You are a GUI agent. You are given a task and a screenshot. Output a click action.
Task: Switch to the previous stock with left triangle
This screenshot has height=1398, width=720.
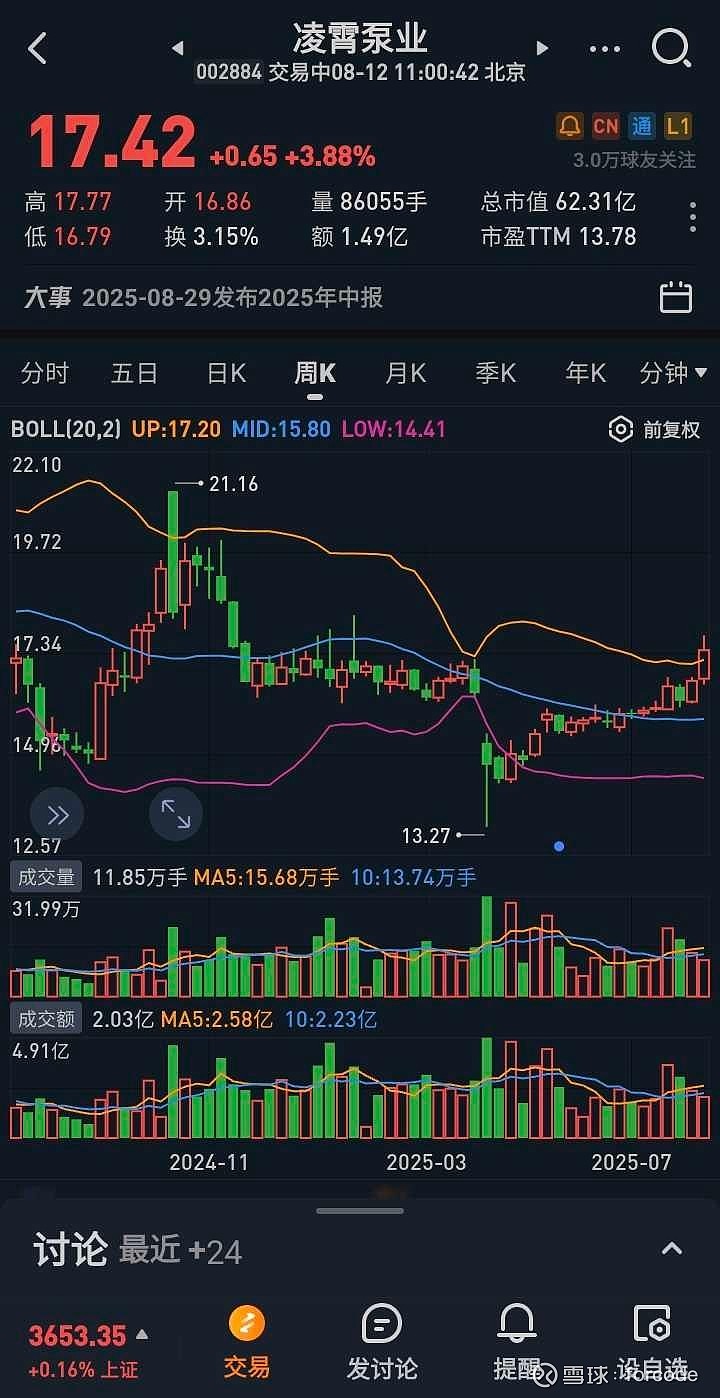[178, 47]
